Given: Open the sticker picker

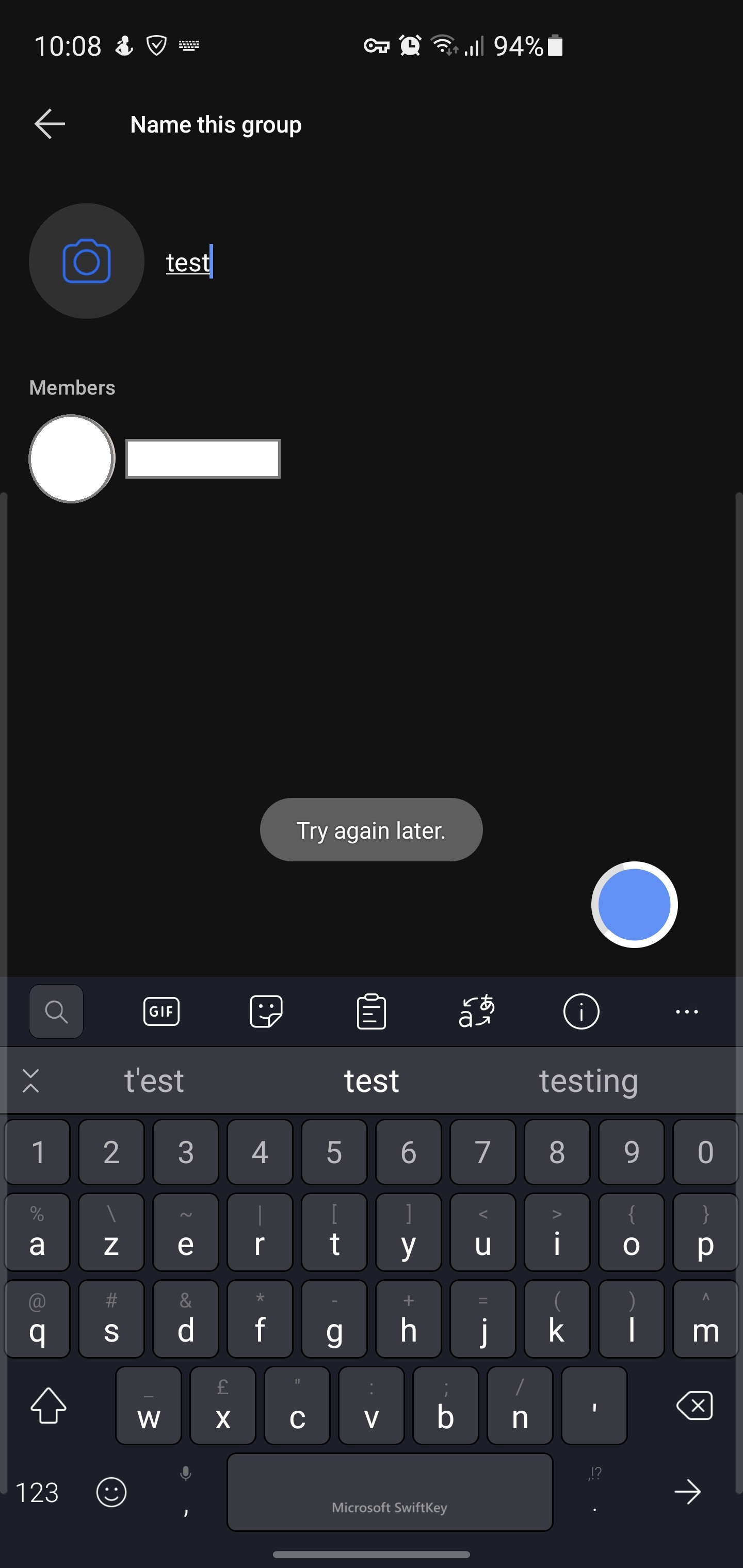Looking at the screenshot, I should (266, 1011).
